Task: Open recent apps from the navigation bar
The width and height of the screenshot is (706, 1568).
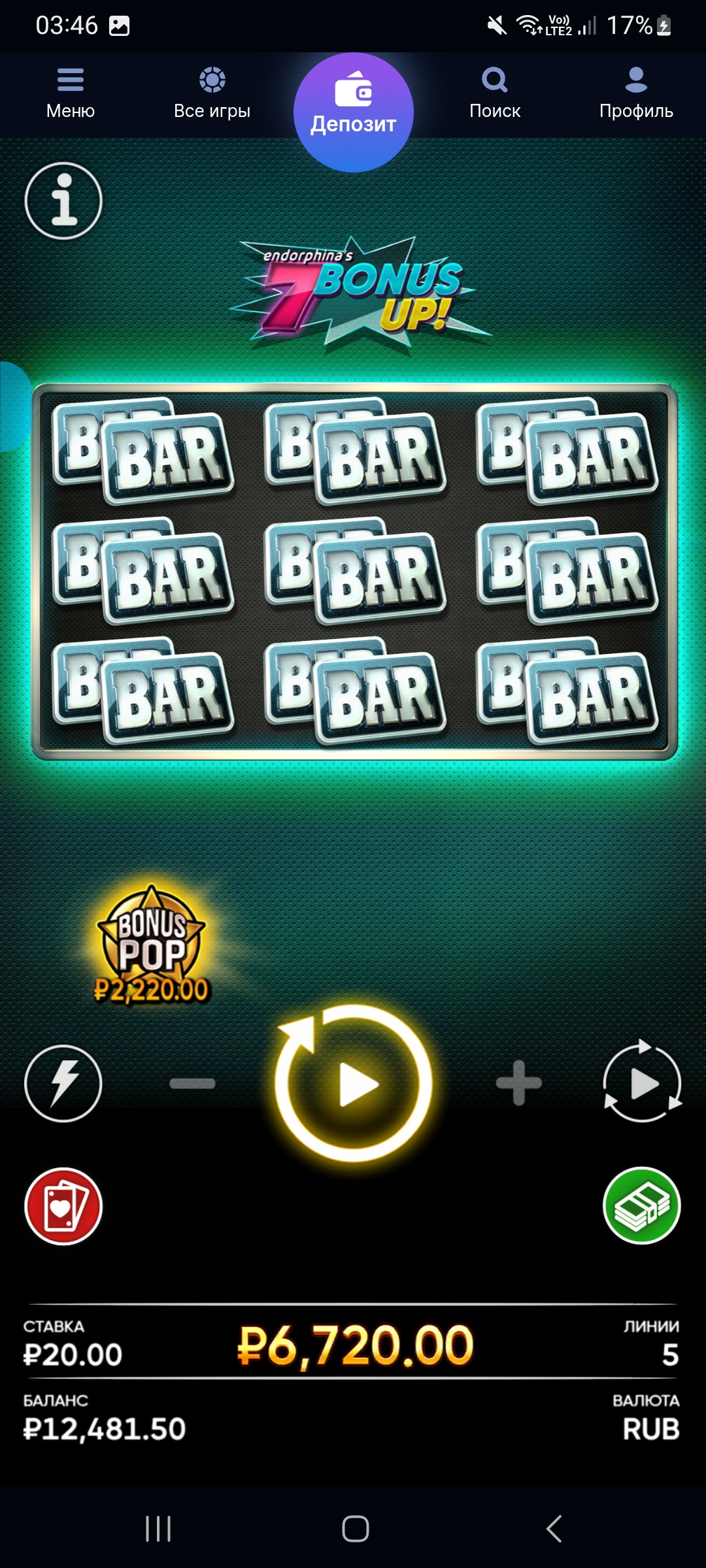Action: click(158, 1529)
